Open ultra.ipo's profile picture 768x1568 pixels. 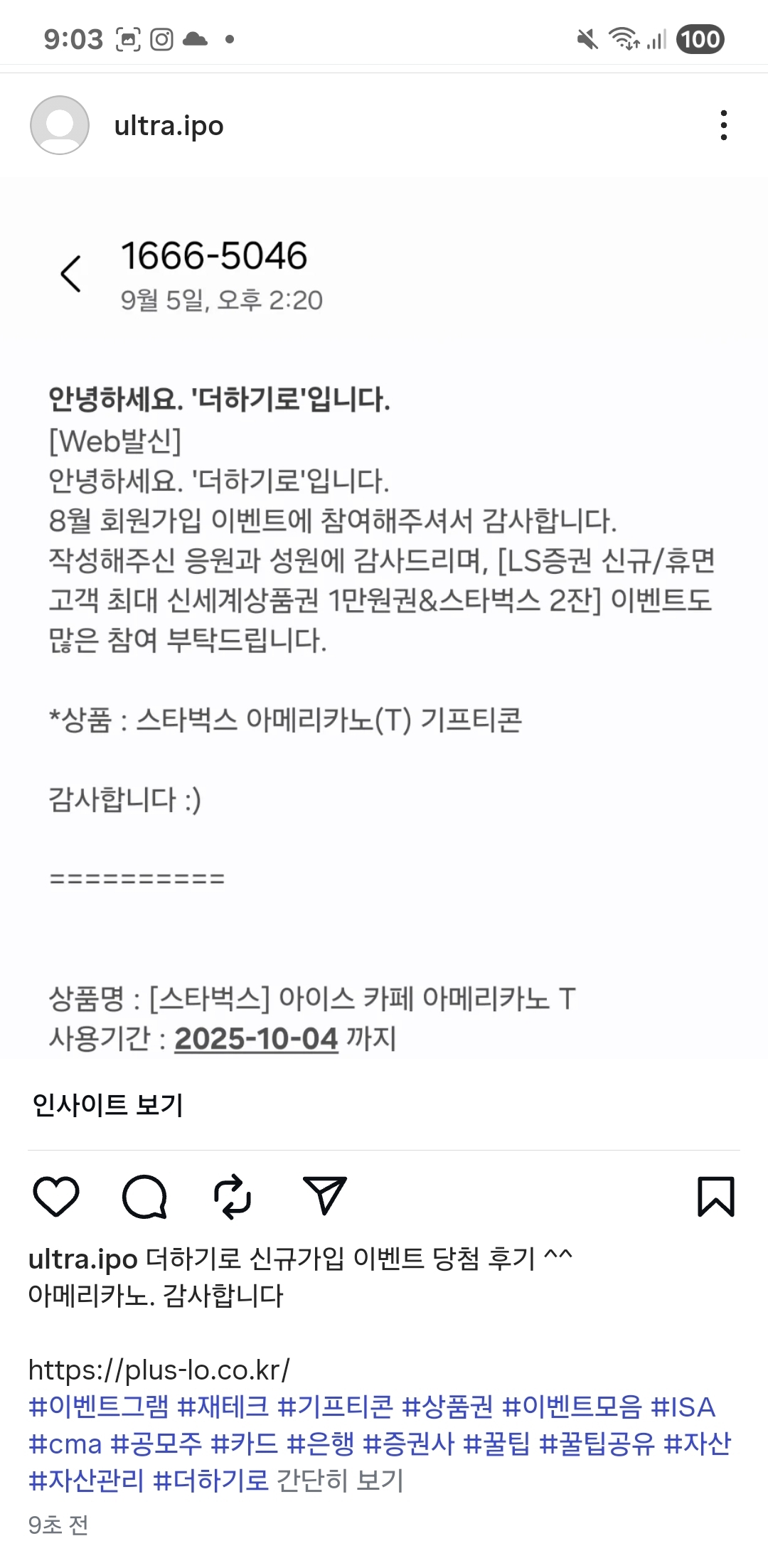(x=60, y=125)
